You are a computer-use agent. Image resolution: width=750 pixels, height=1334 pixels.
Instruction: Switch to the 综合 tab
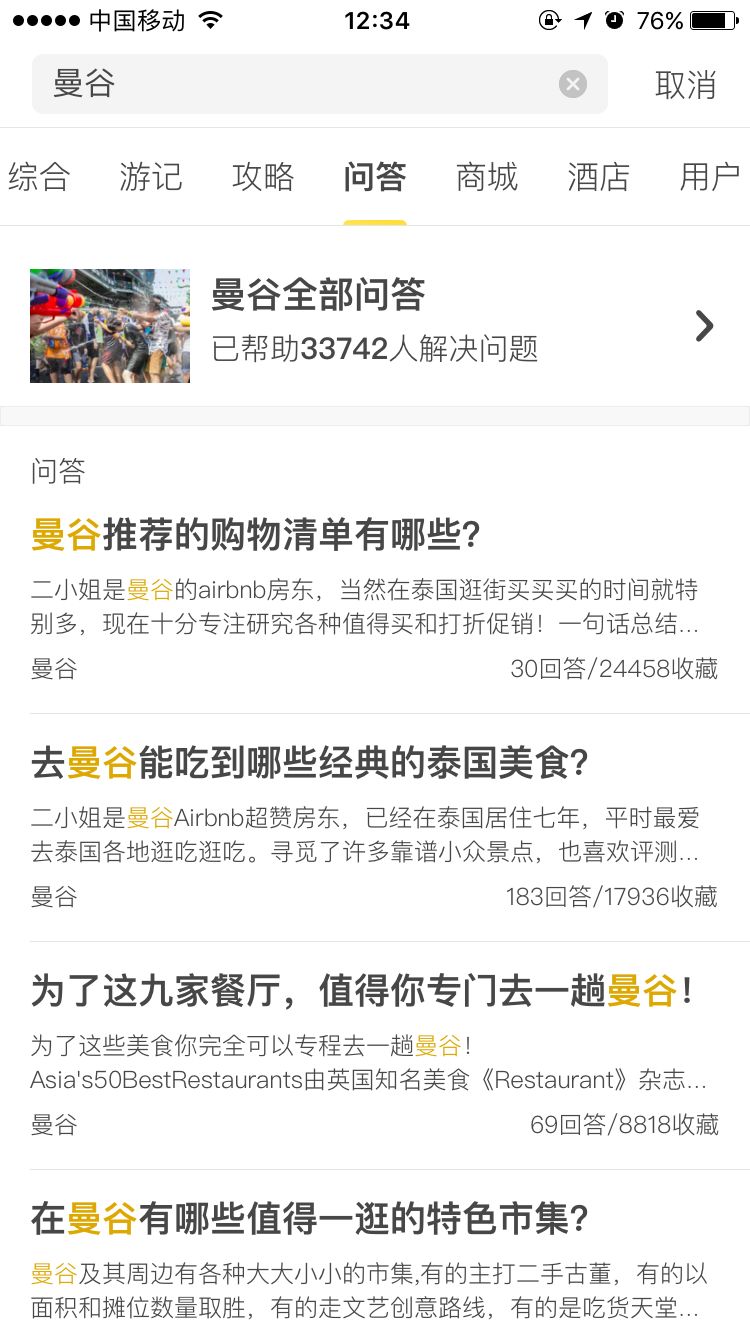(x=40, y=178)
